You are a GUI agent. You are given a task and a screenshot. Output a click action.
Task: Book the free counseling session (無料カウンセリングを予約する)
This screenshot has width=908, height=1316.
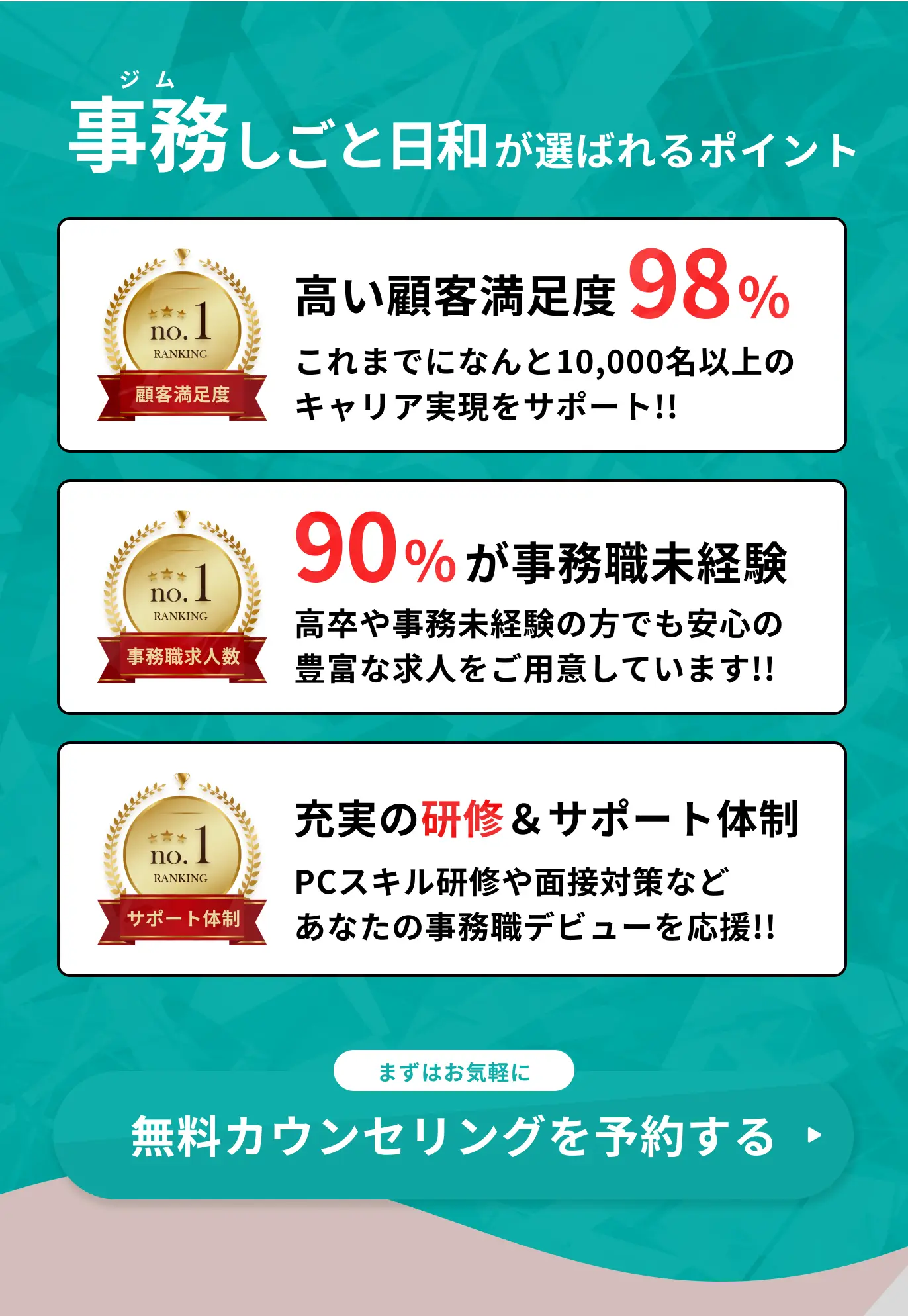(453, 1136)
